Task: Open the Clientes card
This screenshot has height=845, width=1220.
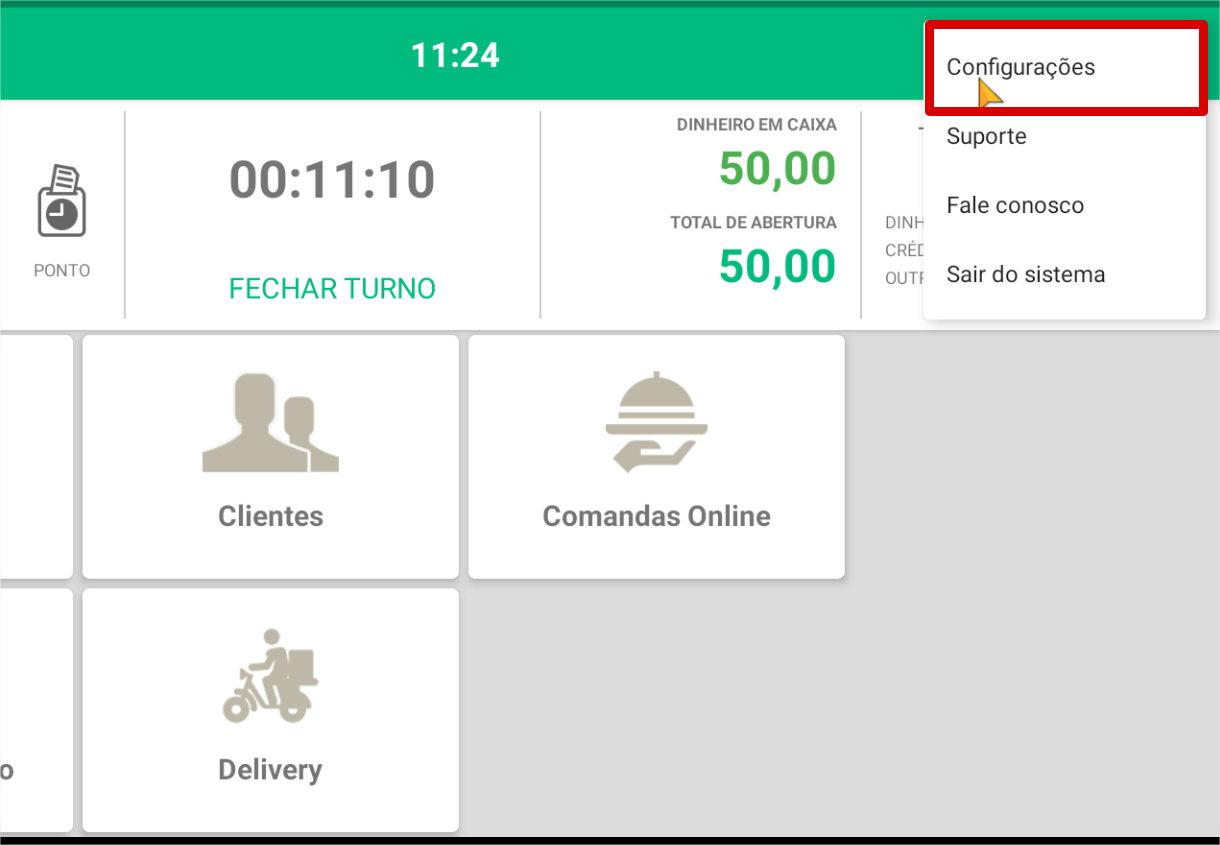Action: click(x=270, y=456)
